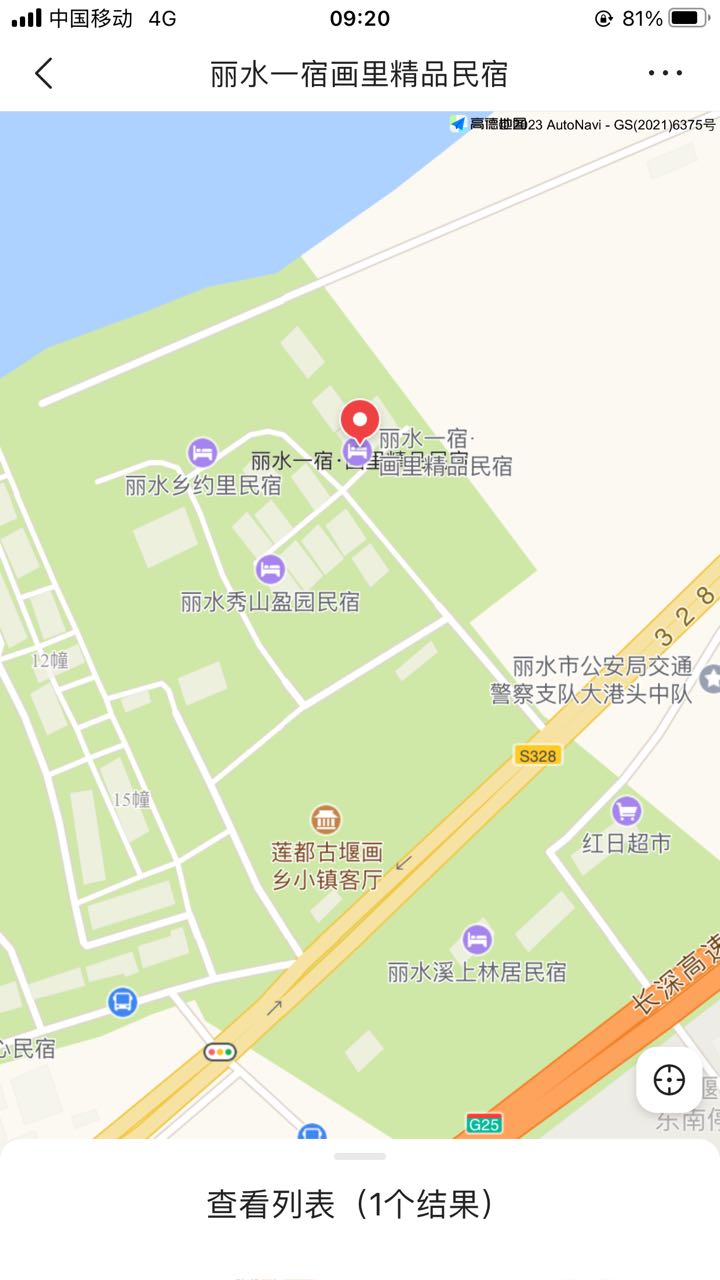Image resolution: width=720 pixels, height=1280 pixels.
Task: Select the red pin for 丽水一宿画里精品民宿
Action: (x=360, y=421)
